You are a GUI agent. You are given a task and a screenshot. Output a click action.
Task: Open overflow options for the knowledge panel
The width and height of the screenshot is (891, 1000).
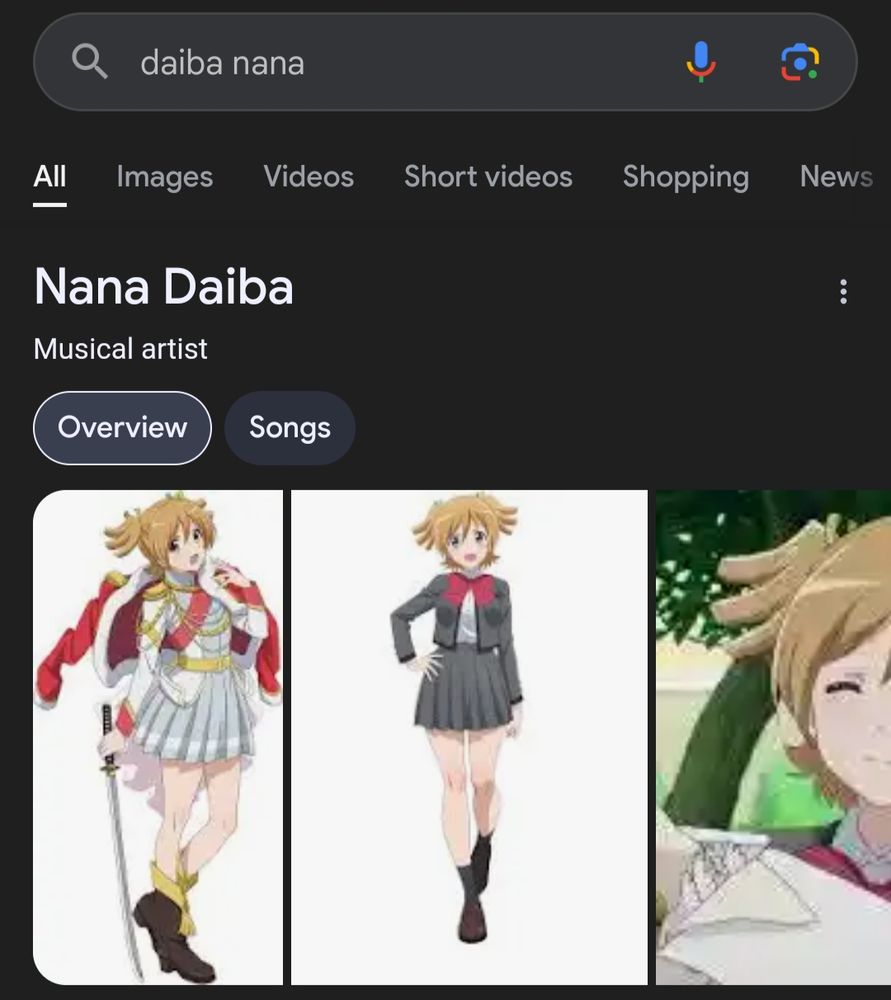coord(843,291)
